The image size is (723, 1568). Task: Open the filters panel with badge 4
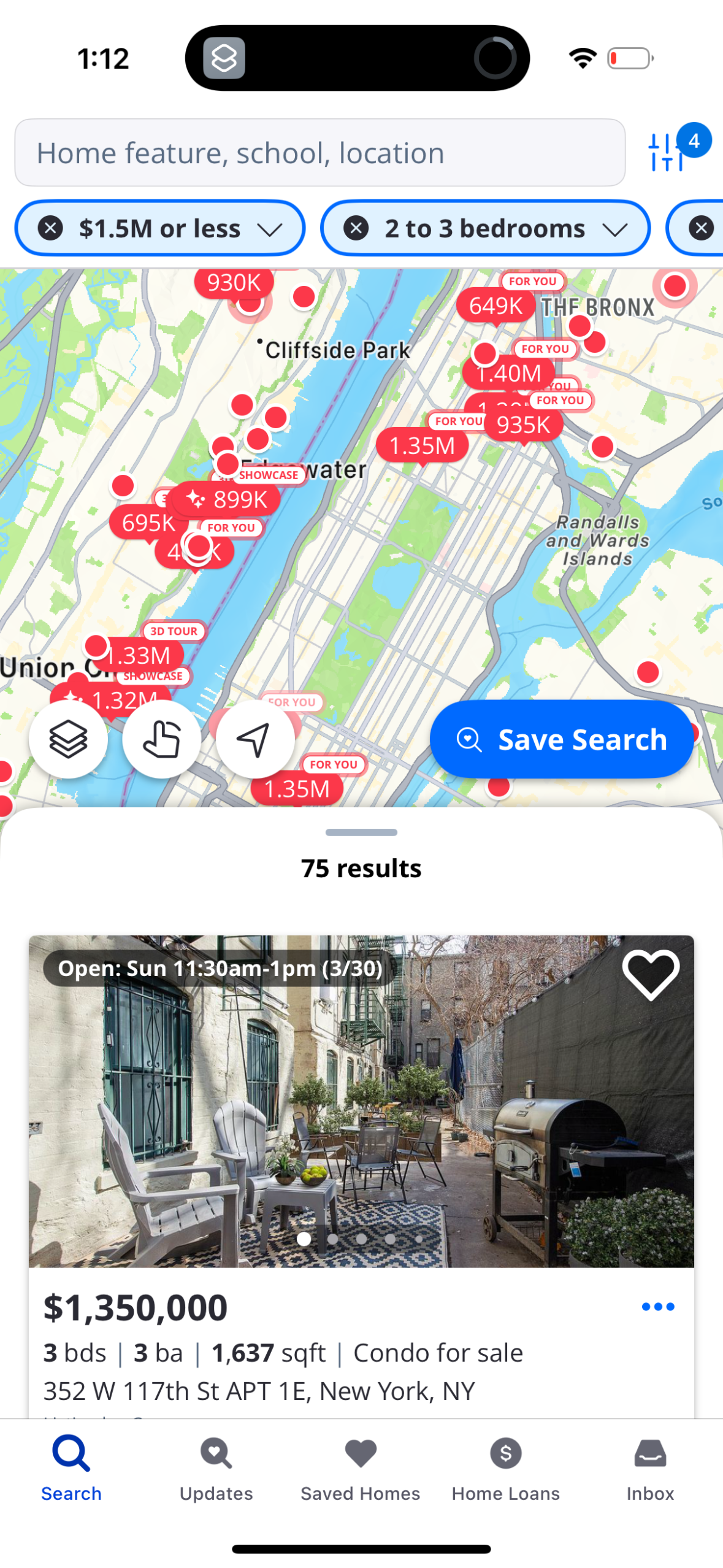(x=664, y=152)
